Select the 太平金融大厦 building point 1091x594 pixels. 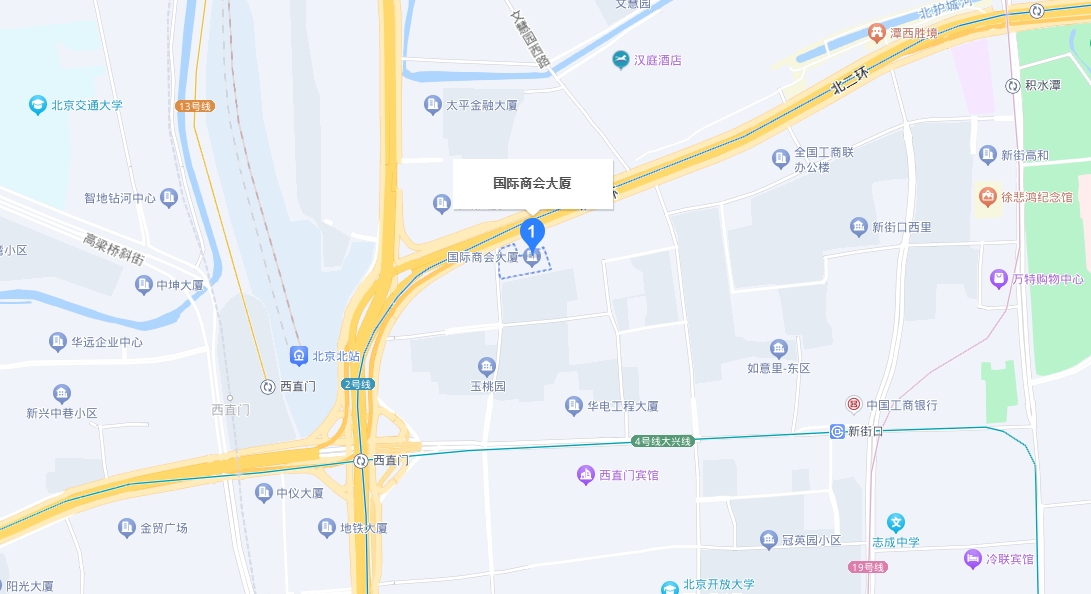coord(433,104)
